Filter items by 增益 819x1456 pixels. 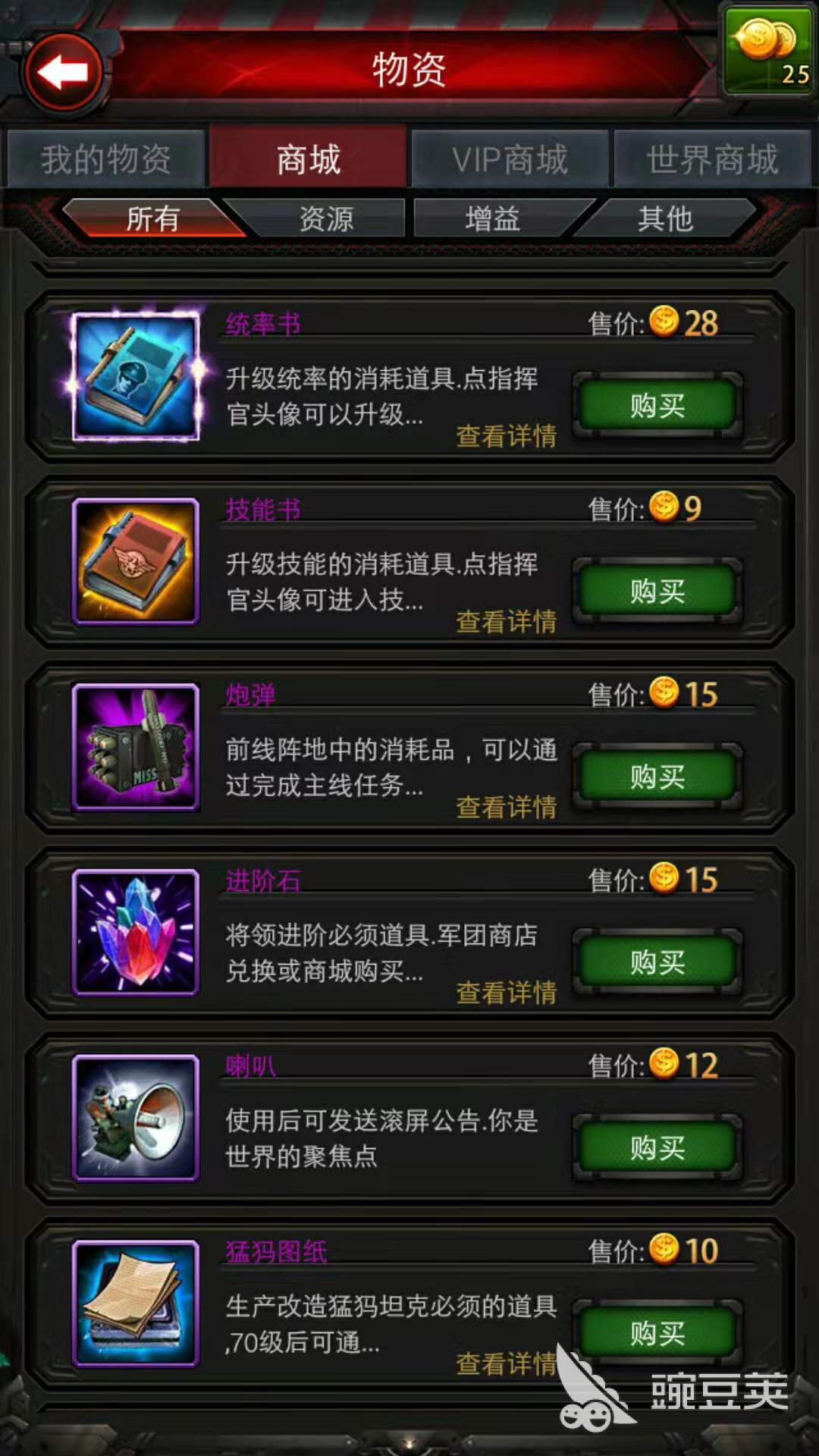coord(493,219)
